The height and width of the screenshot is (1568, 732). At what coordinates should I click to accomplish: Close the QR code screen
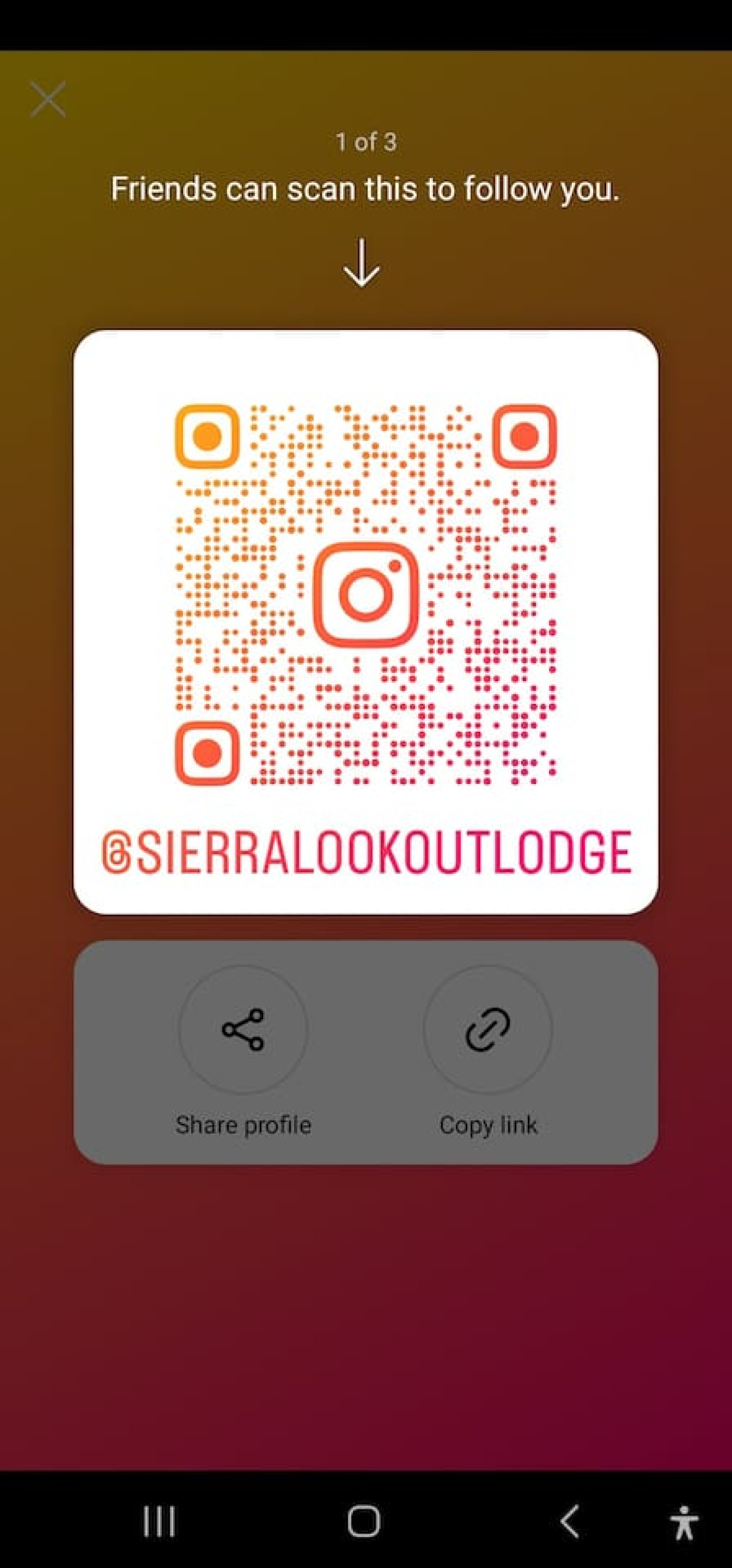(48, 100)
